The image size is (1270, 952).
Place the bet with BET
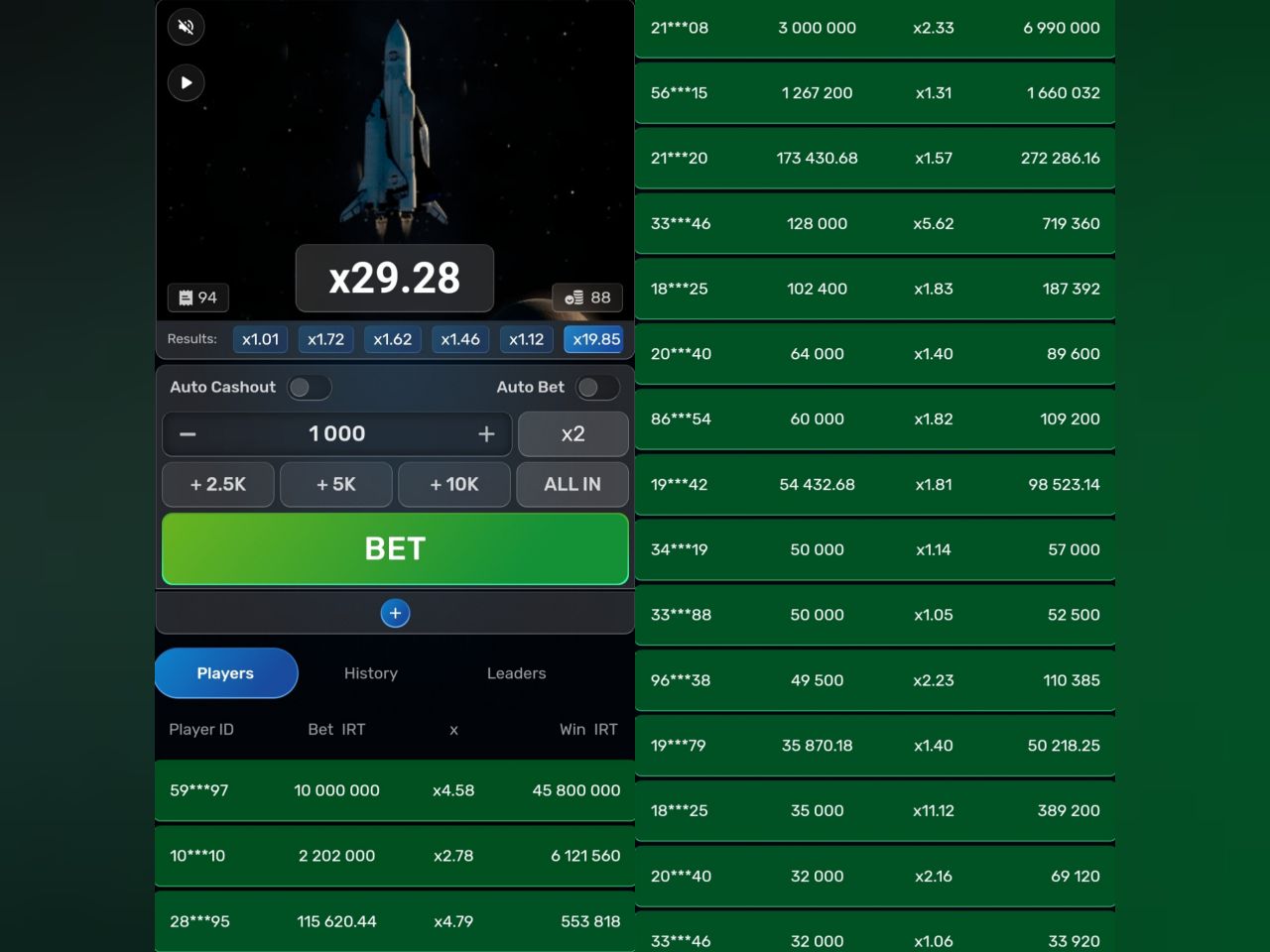pyautogui.click(x=395, y=548)
